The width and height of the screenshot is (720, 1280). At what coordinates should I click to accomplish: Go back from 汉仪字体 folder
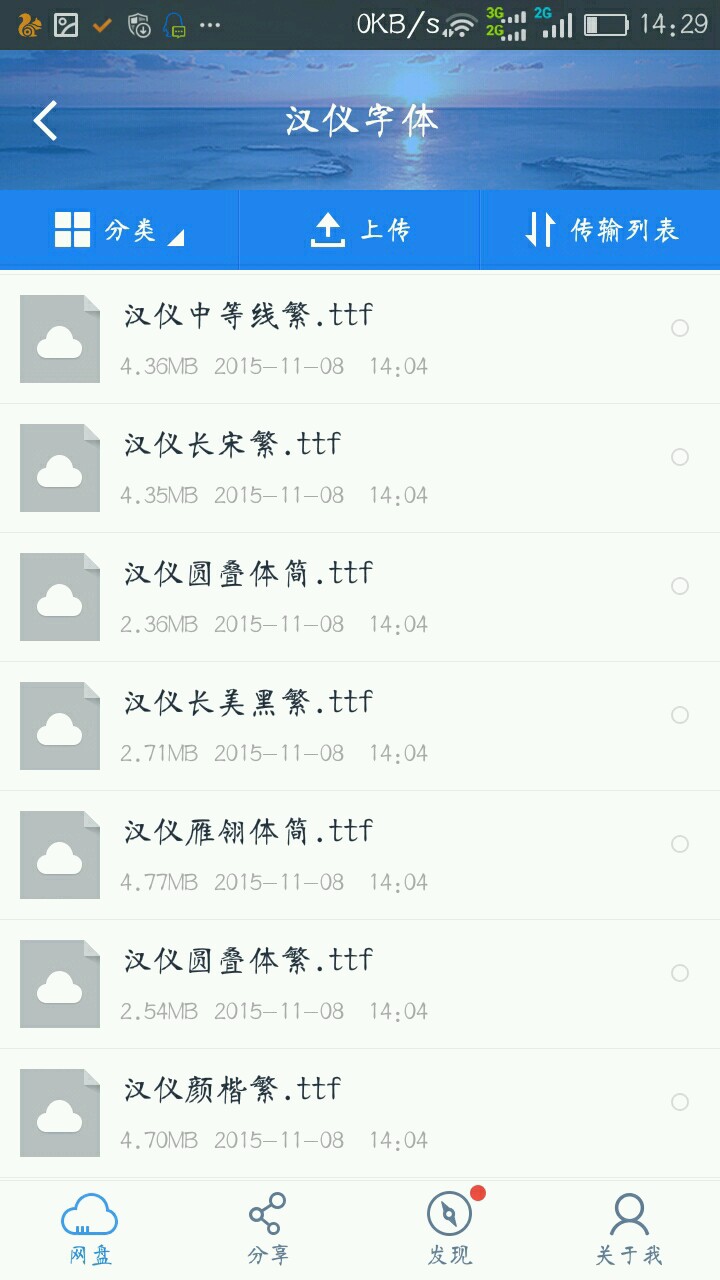46,121
